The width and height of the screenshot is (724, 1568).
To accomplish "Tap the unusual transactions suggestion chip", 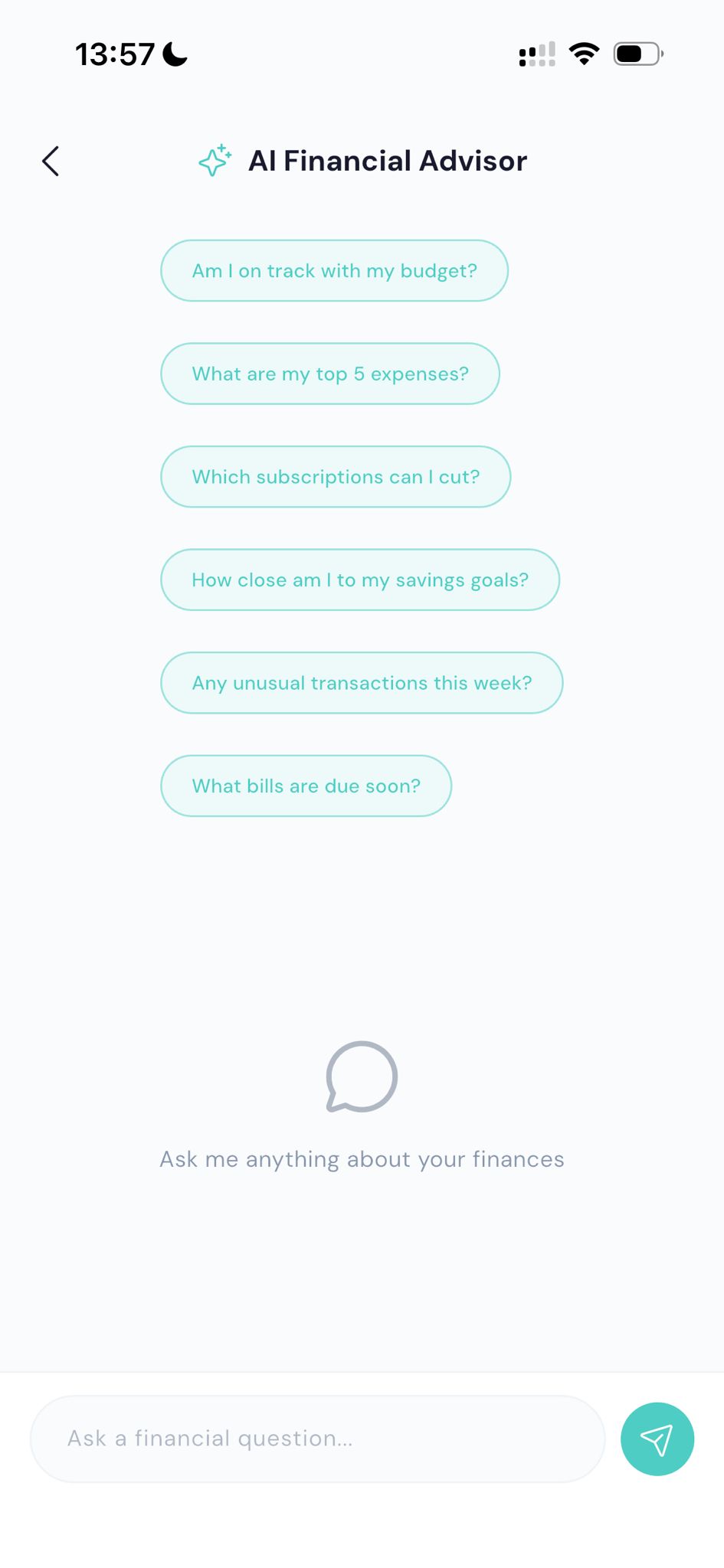I will (362, 682).
